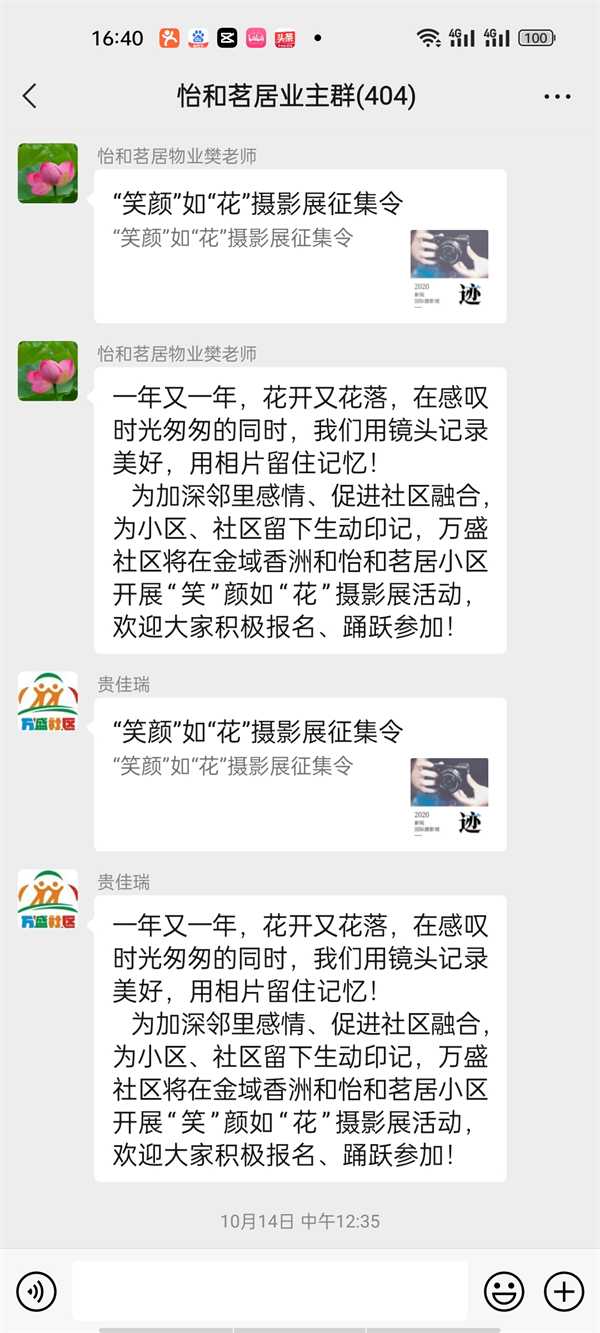Open the emoji picker
600x1333 pixels.
point(504,1292)
